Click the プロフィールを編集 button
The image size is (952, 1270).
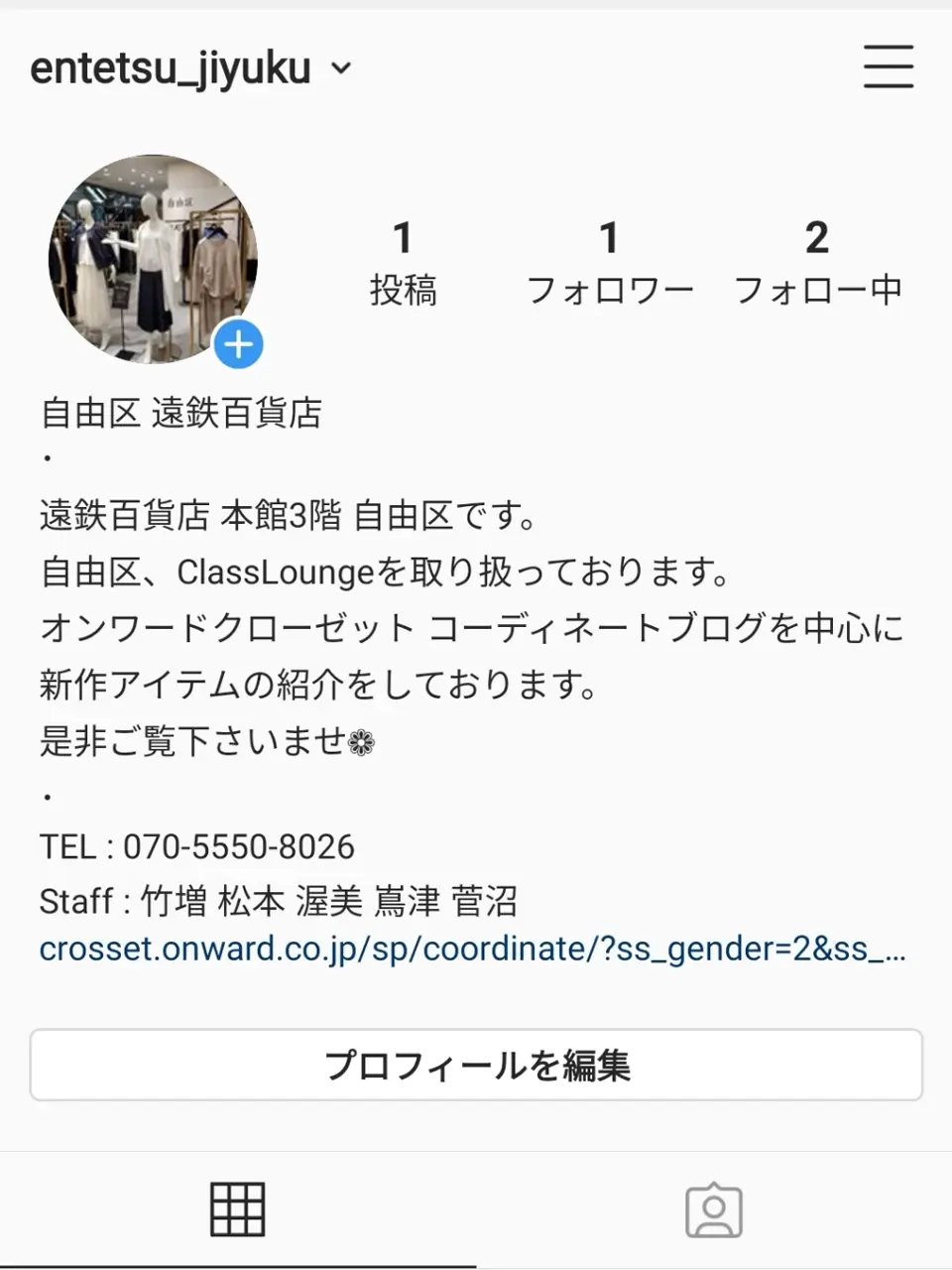click(x=476, y=1065)
